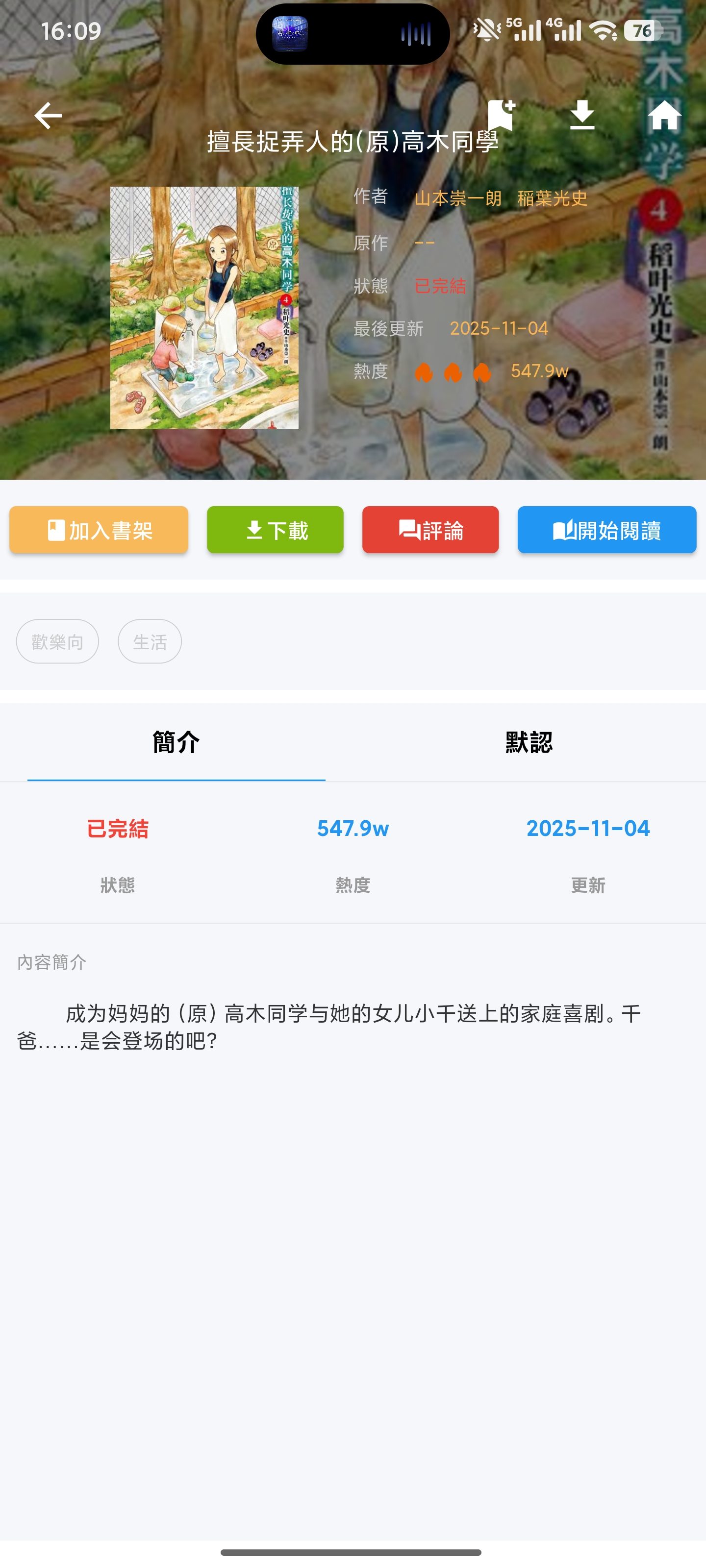Switch to the 默認 tab

529,742
